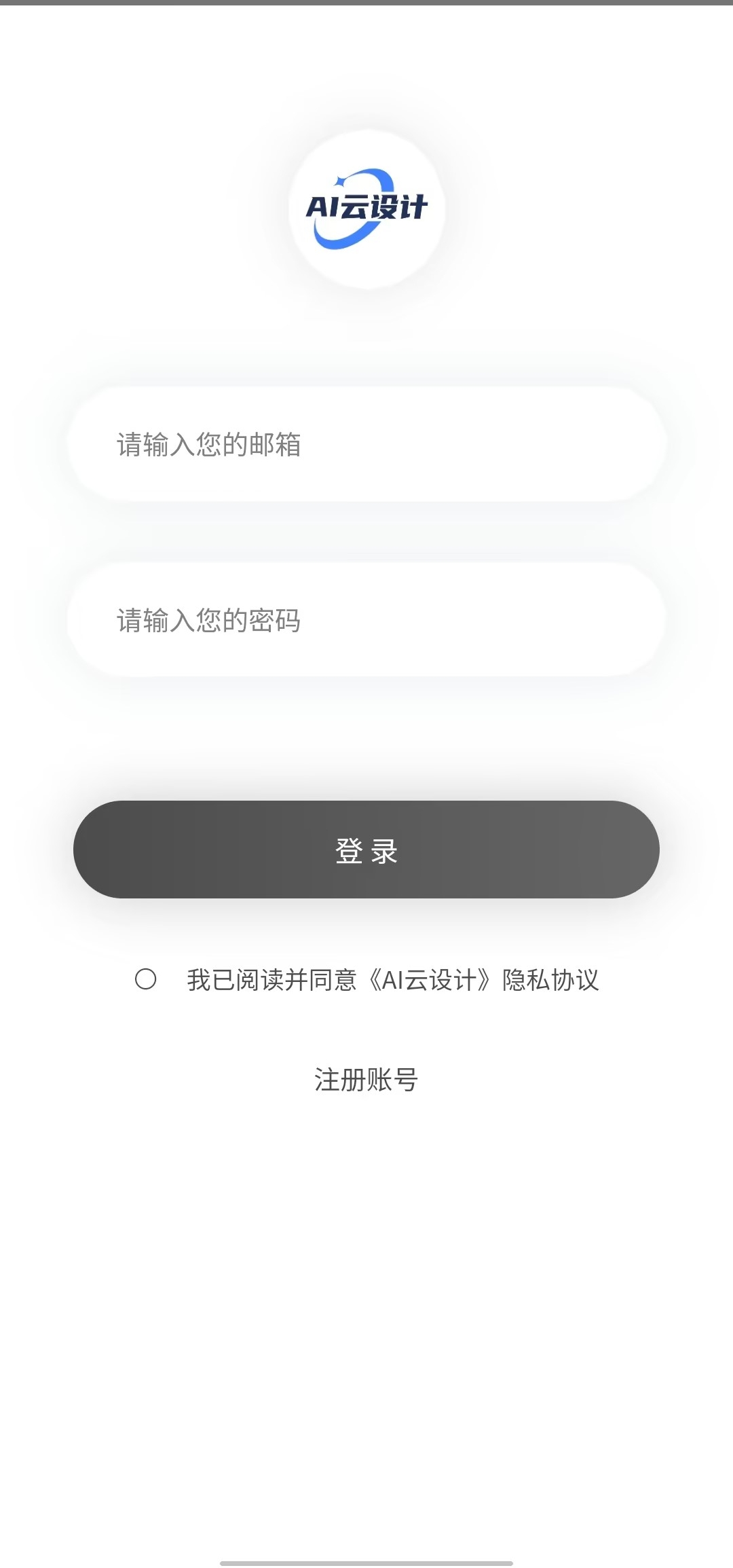Tap the email input field
733x1568 pixels.
[366, 444]
